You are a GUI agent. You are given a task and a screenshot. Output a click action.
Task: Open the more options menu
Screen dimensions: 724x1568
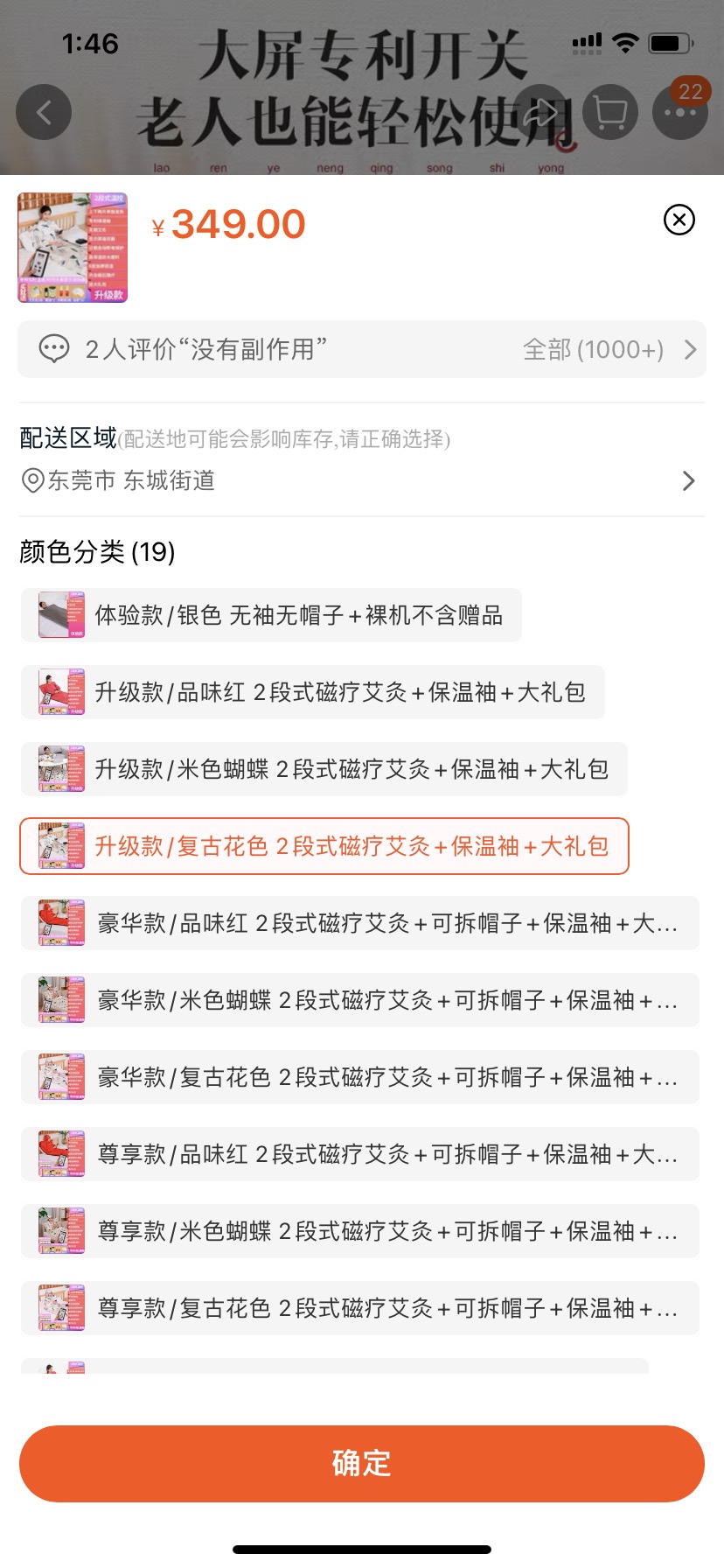click(679, 112)
